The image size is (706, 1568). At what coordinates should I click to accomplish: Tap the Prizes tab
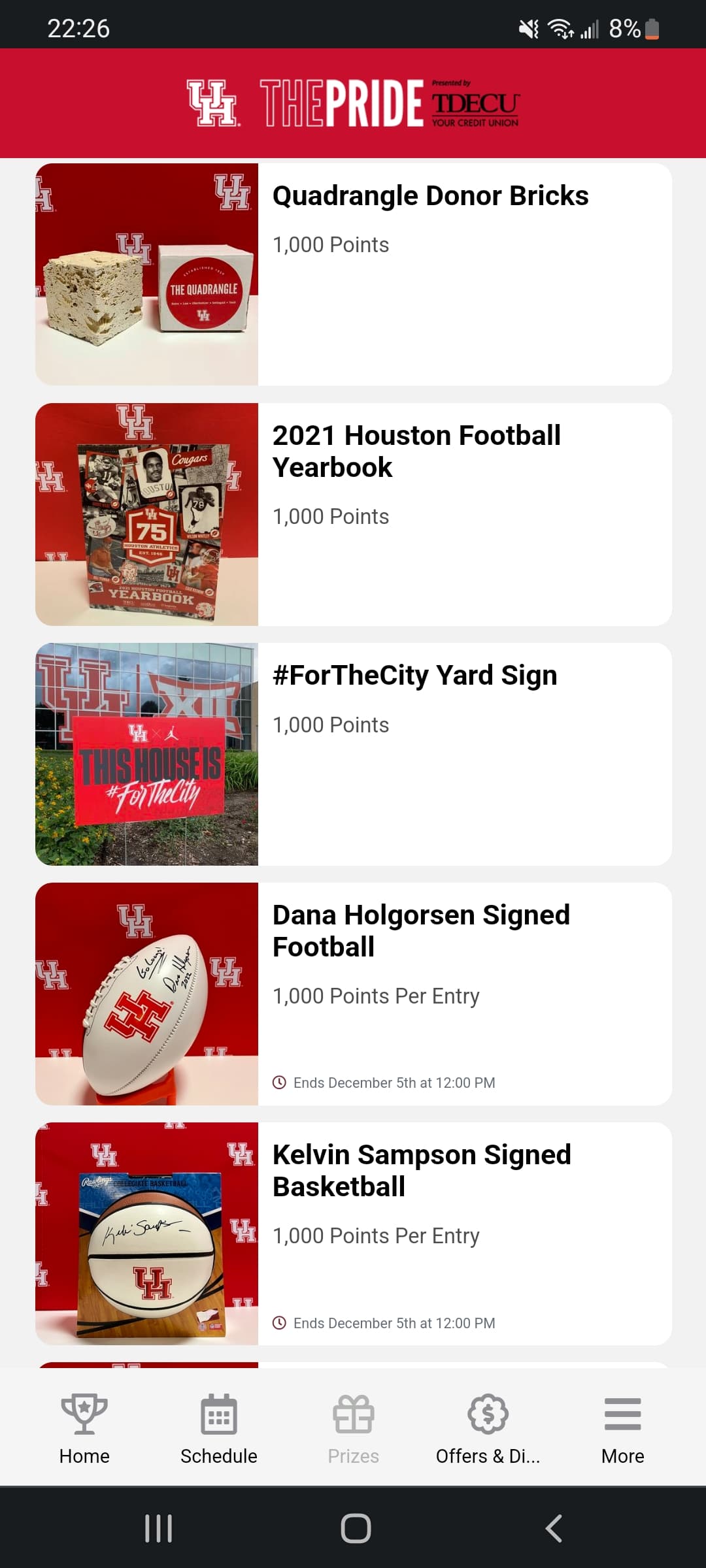(x=354, y=1429)
